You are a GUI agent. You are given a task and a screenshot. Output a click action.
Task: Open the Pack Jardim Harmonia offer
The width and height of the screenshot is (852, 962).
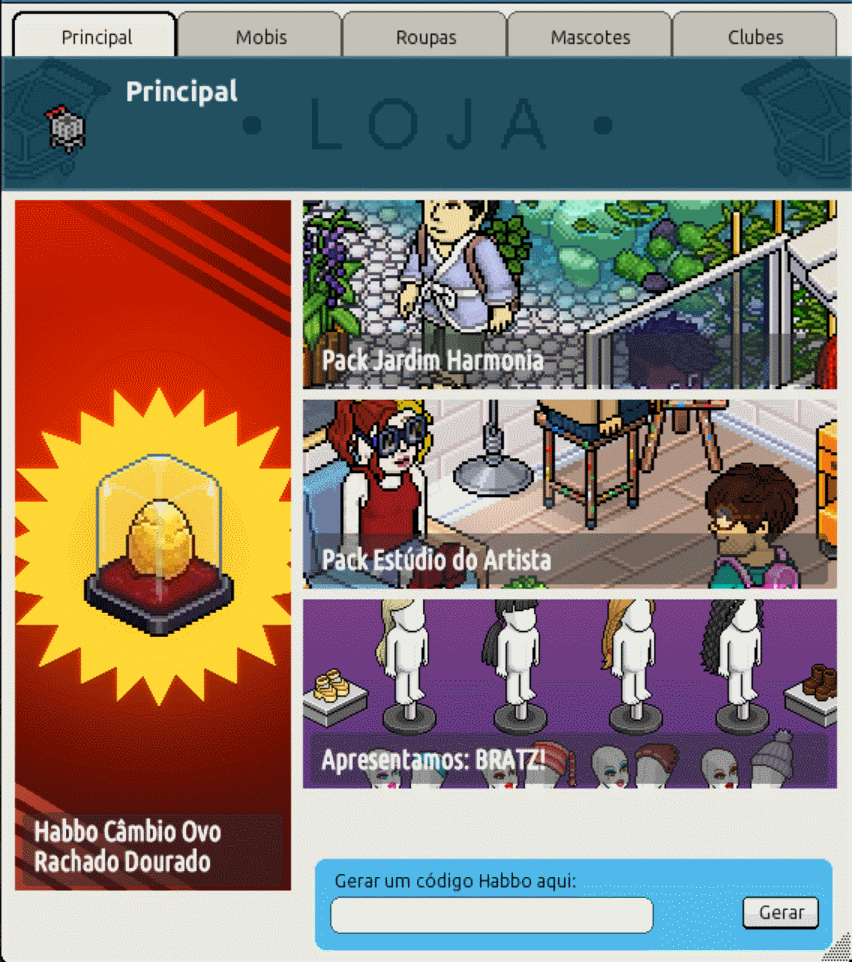coord(570,294)
